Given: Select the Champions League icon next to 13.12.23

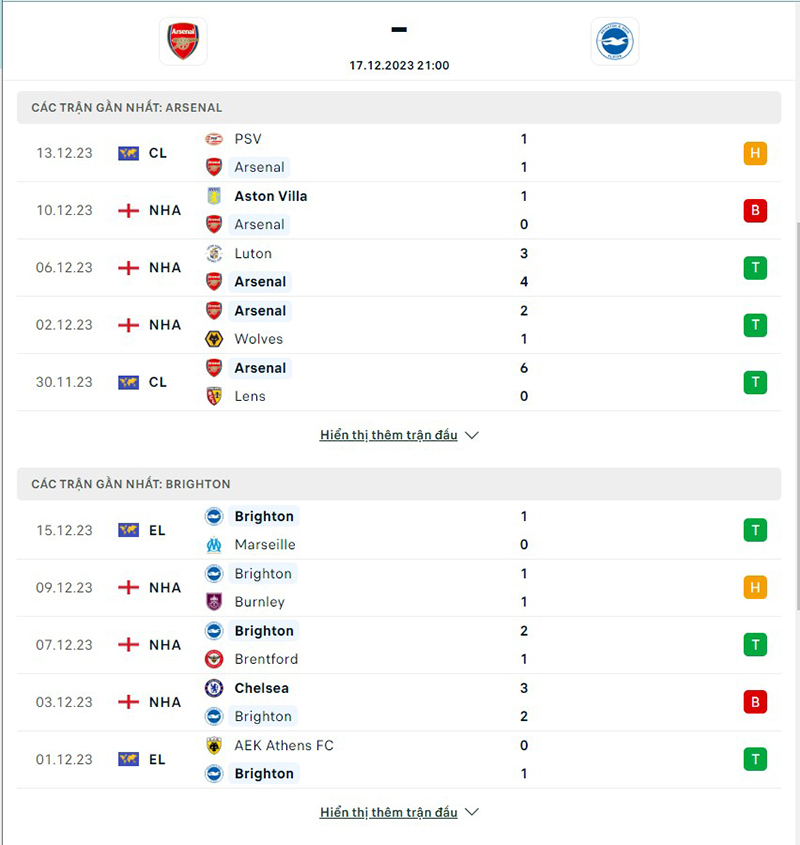Looking at the screenshot, I should 128,153.
